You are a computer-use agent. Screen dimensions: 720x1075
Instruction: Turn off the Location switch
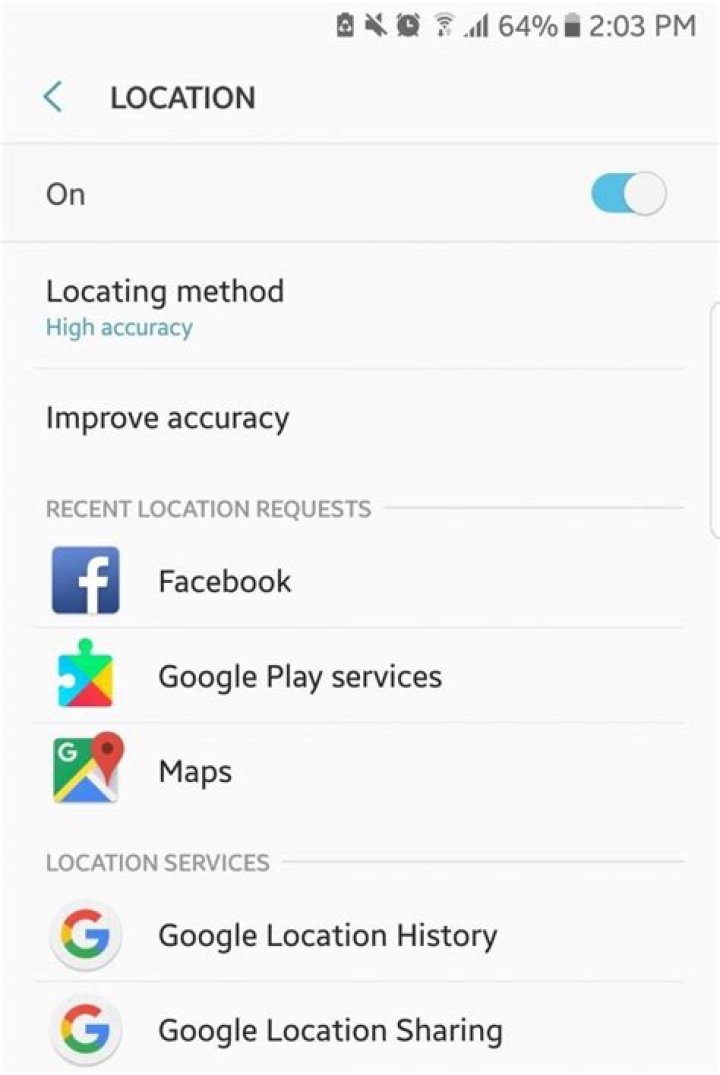[x=628, y=194]
